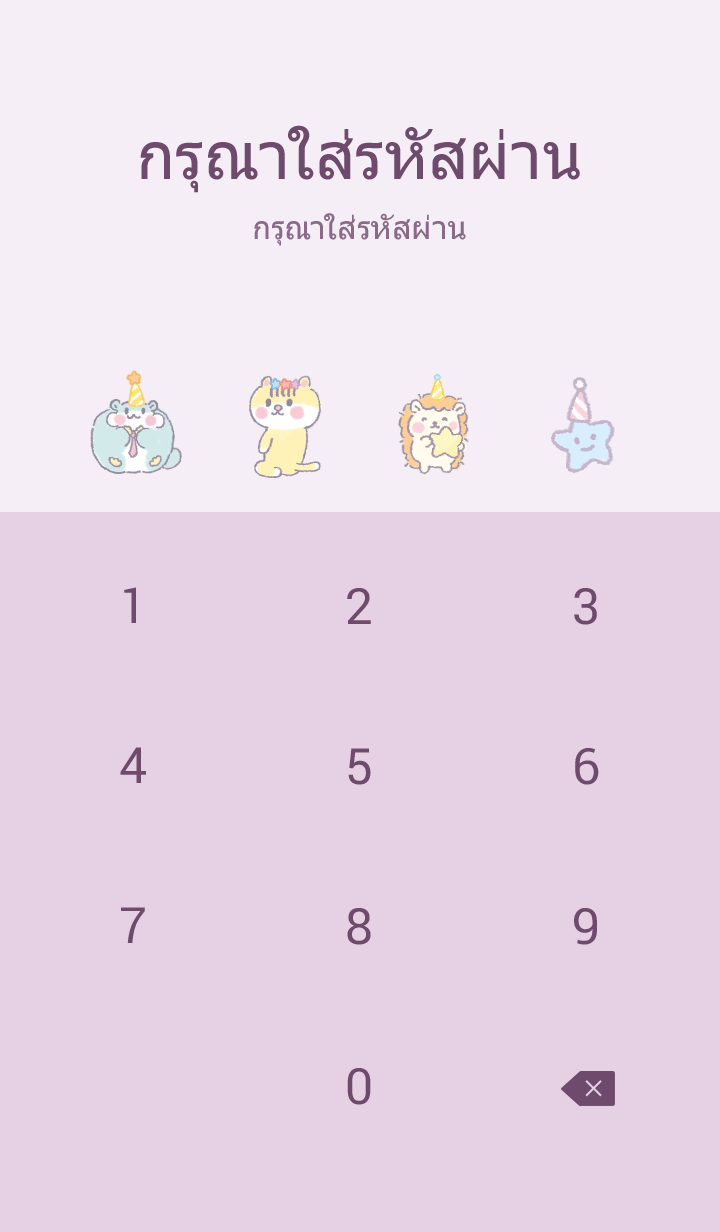Image resolution: width=720 pixels, height=1232 pixels.
Task: Delete the last entered passcode digit
Action: coord(588,1088)
